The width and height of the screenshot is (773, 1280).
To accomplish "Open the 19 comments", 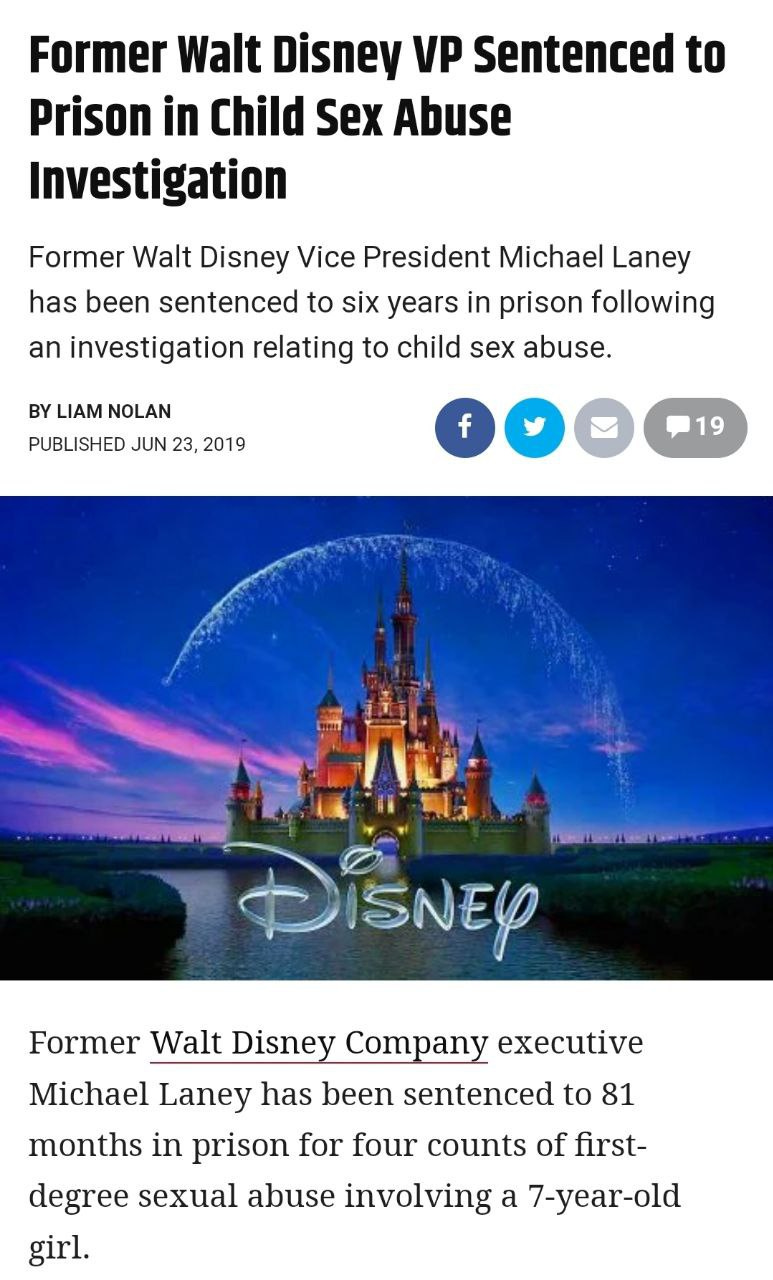I will [695, 428].
